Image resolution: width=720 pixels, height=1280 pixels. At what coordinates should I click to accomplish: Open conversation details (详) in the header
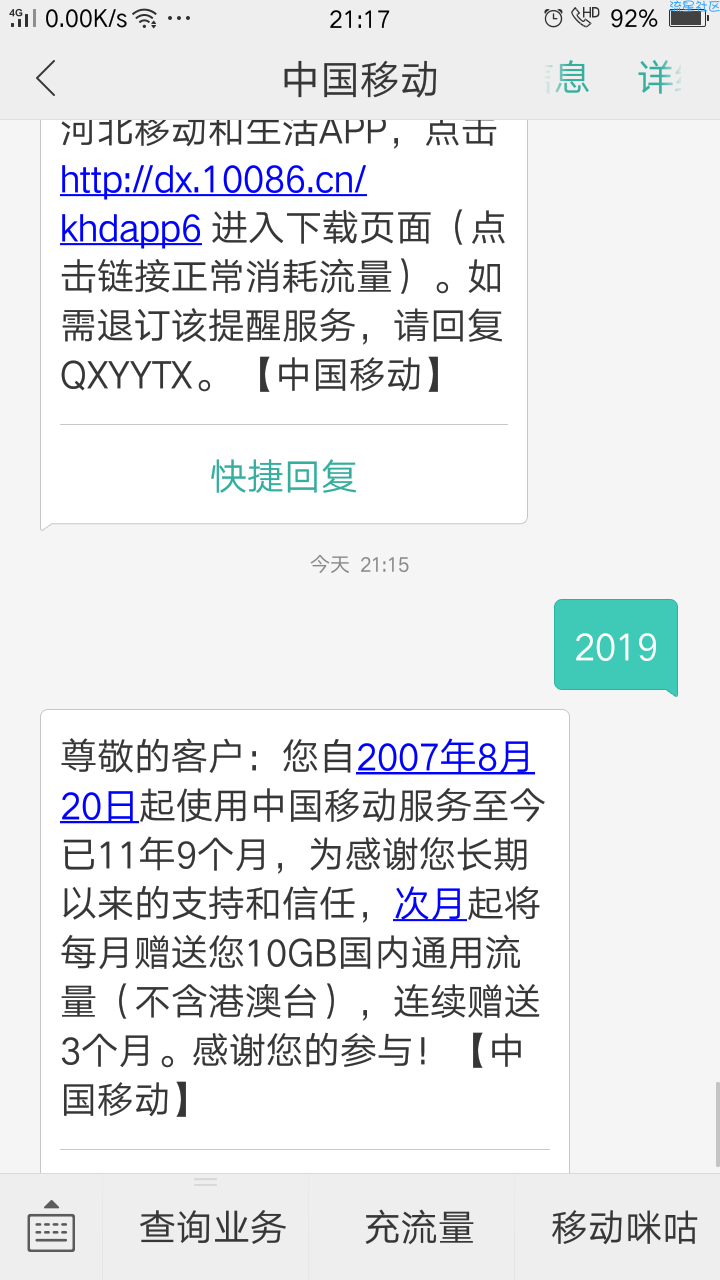(658, 78)
